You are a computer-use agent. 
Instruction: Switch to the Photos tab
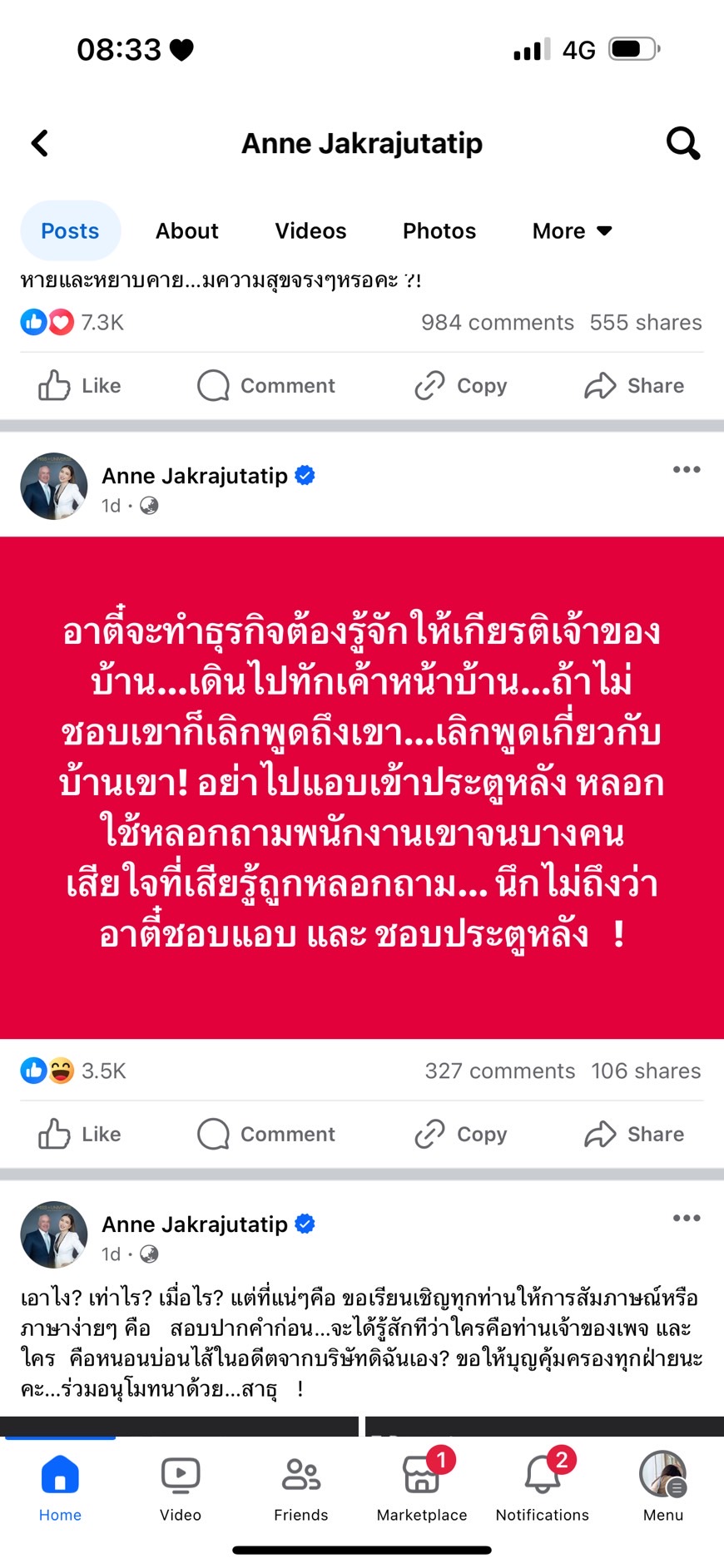pos(439,230)
